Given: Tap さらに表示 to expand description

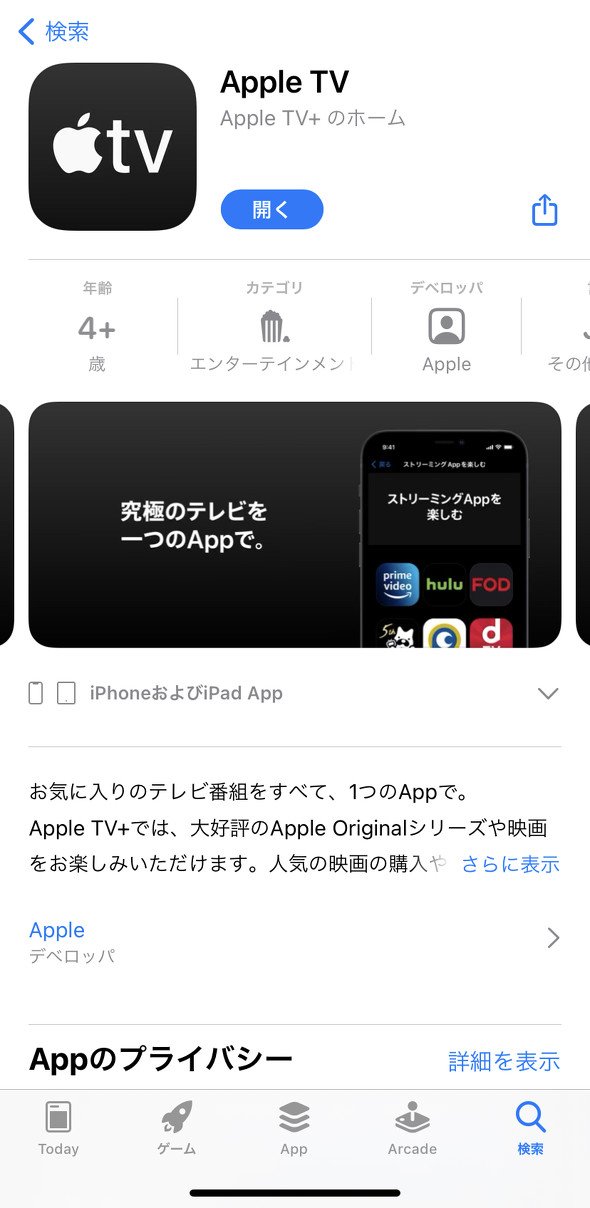Looking at the screenshot, I should [510, 864].
